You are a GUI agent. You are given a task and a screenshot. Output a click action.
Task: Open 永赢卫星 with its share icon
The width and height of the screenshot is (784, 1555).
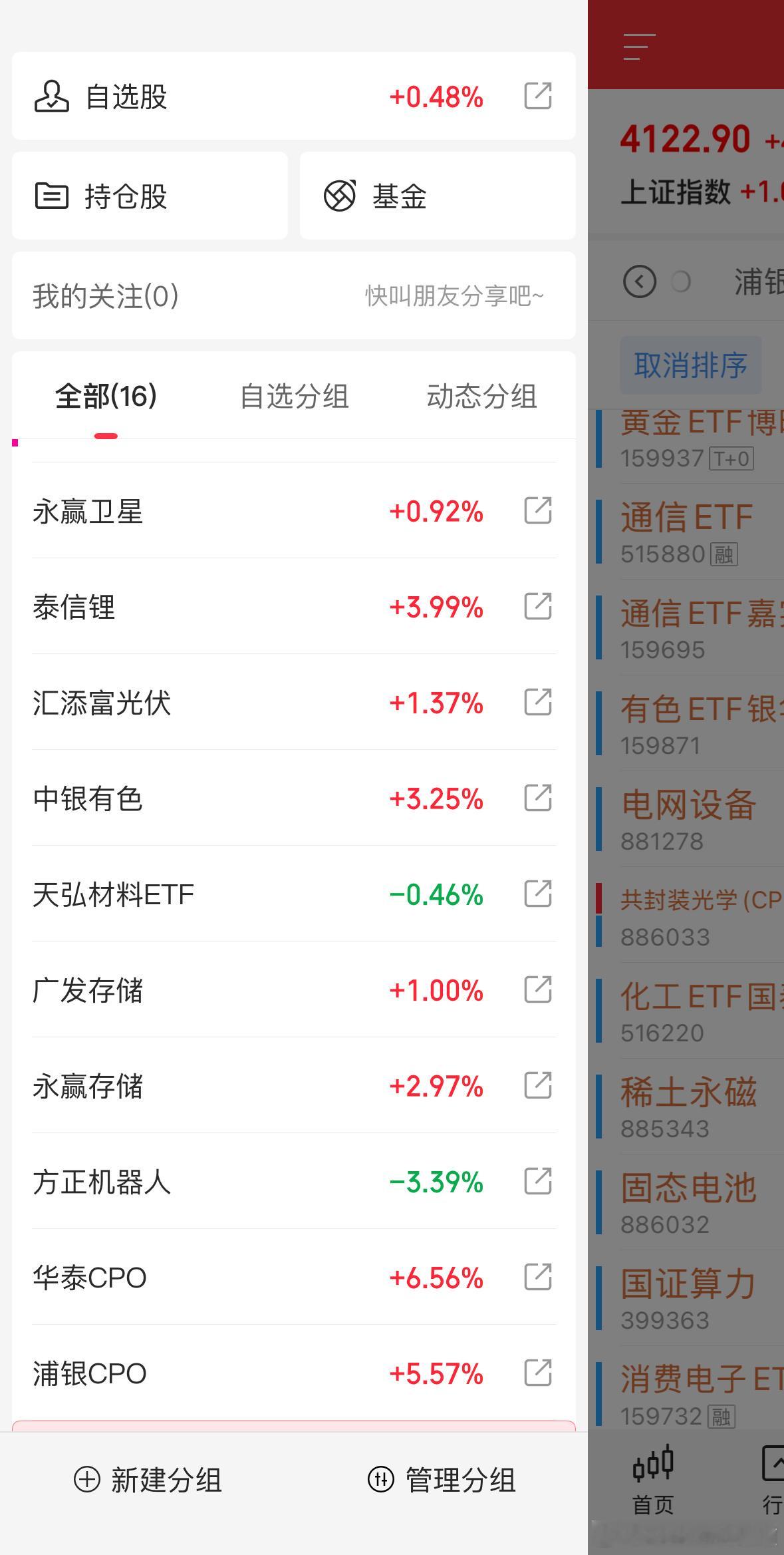point(537,511)
